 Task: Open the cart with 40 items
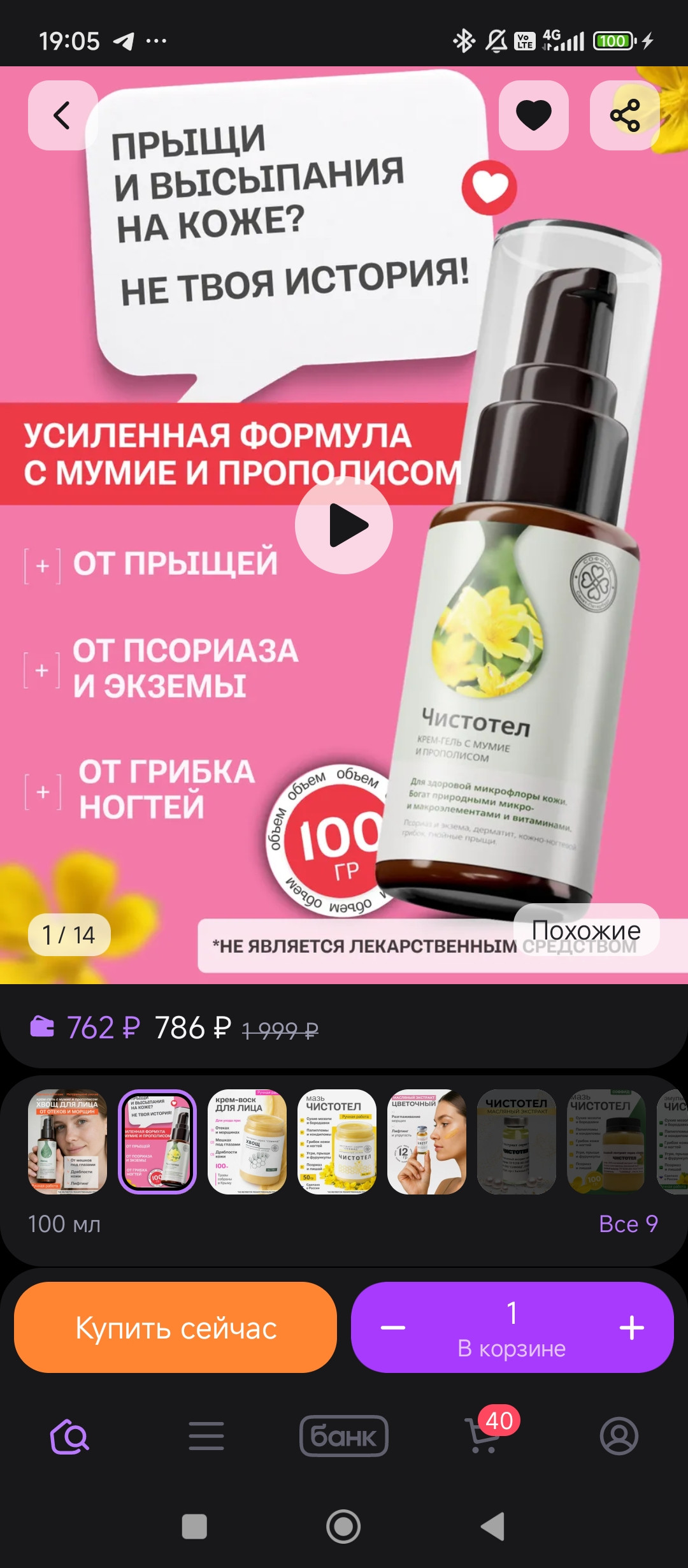(485, 1435)
